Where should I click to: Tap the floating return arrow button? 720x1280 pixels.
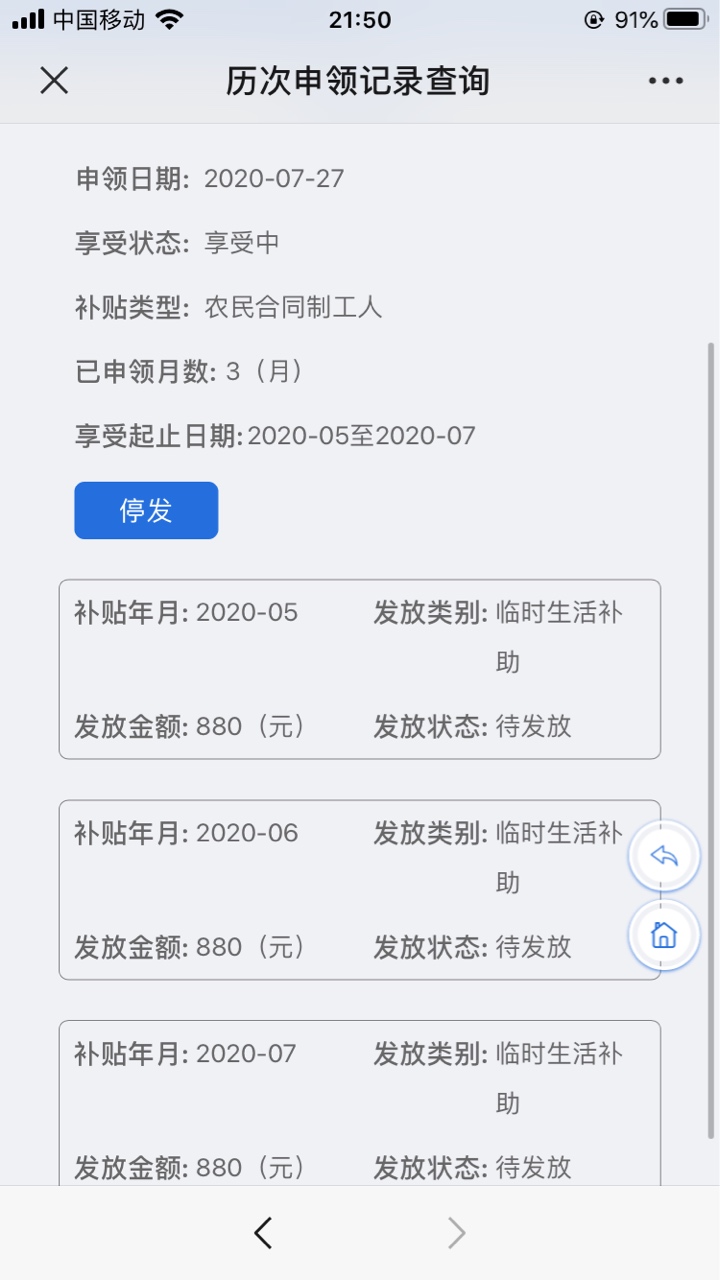[663, 856]
